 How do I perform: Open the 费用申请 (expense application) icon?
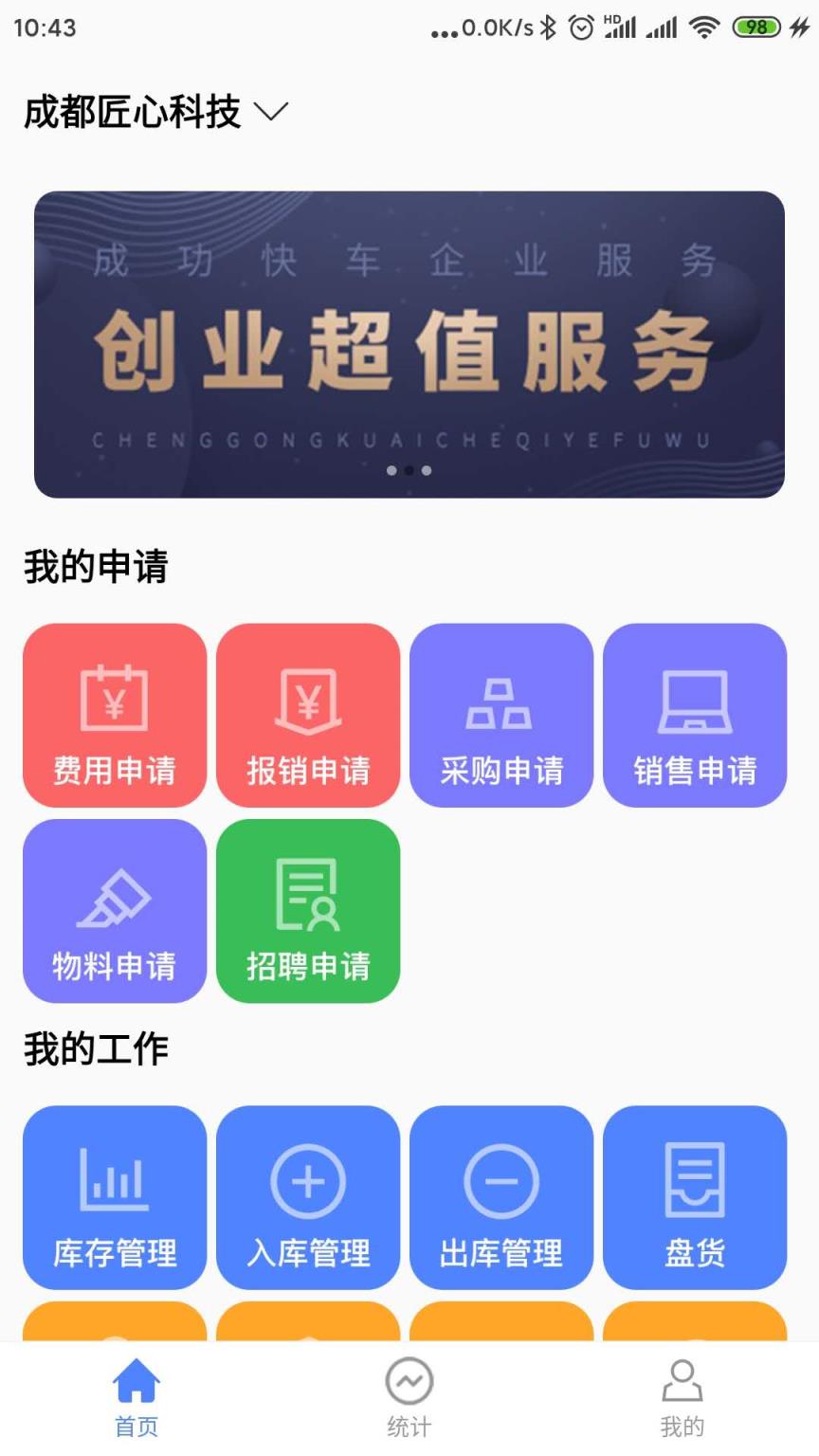coord(114,716)
